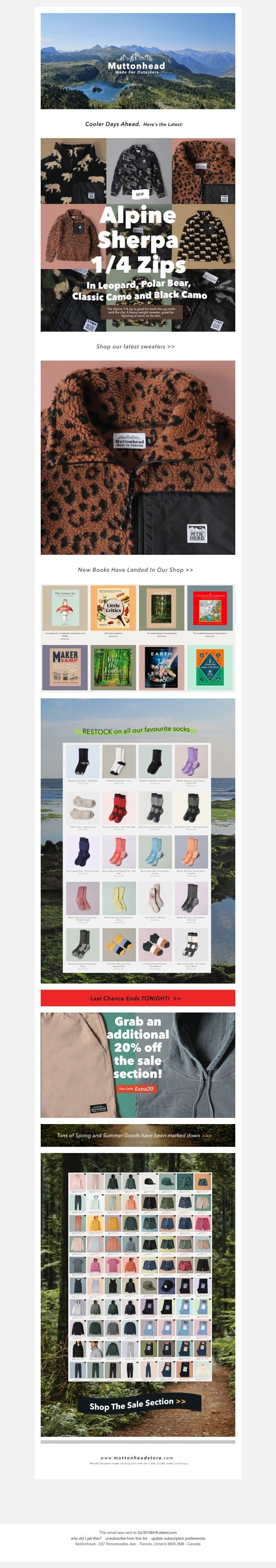Open the Muttonhead mountain header banner
Viewport: 276px width, 1568px height.
tap(138, 61)
